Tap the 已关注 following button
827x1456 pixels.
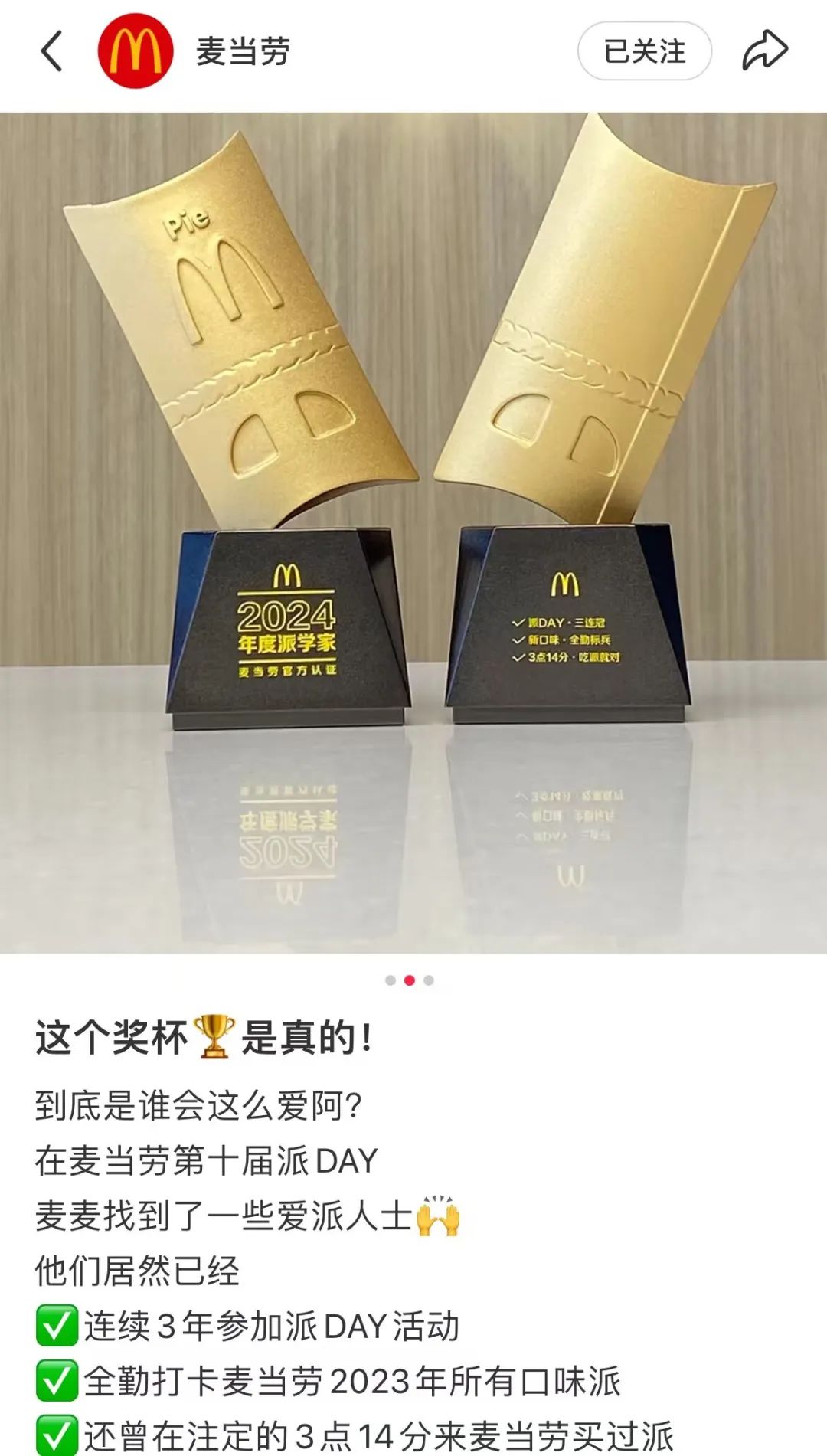coord(644,51)
